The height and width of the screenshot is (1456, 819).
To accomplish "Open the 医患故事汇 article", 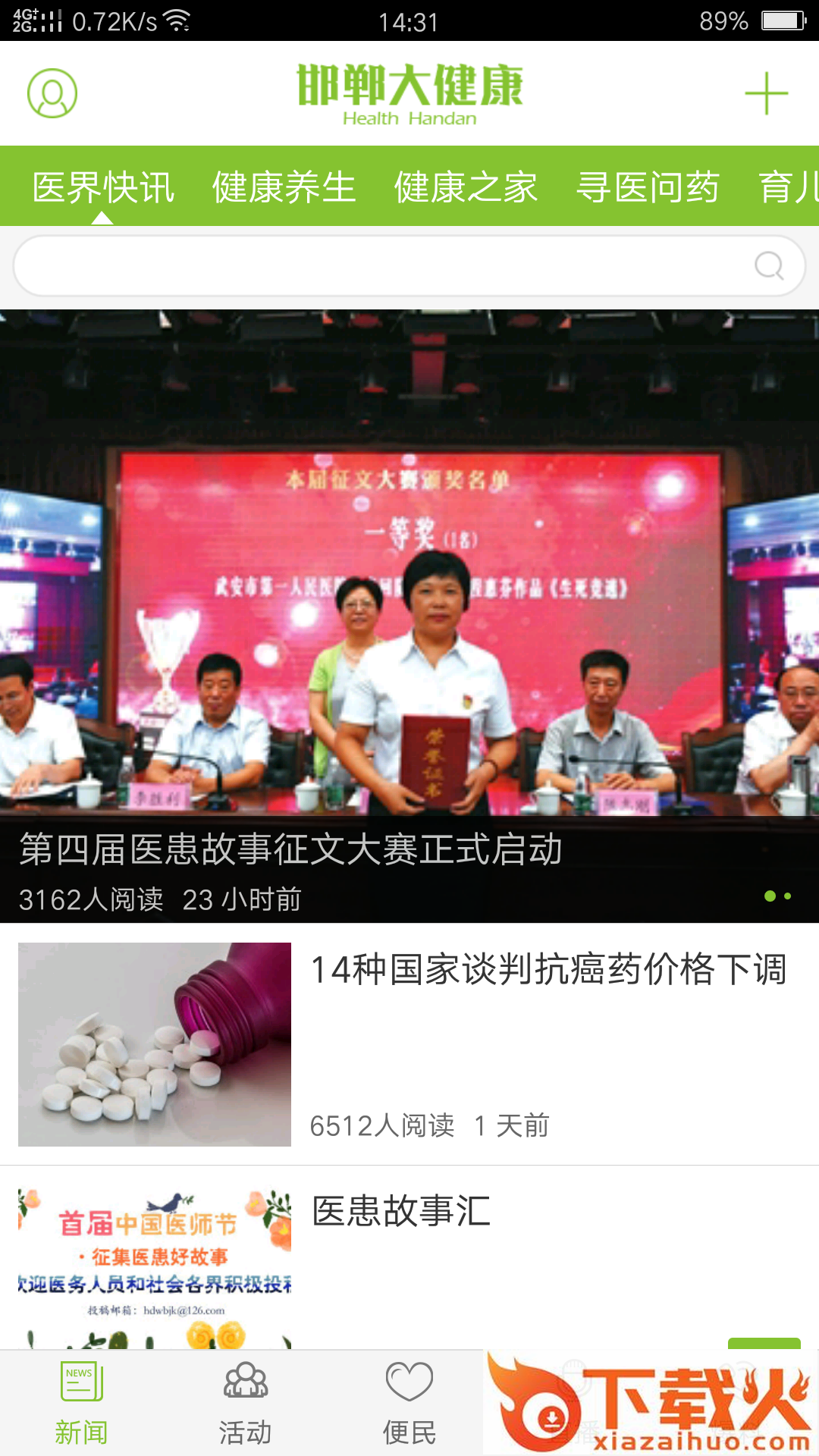I will (x=402, y=1212).
